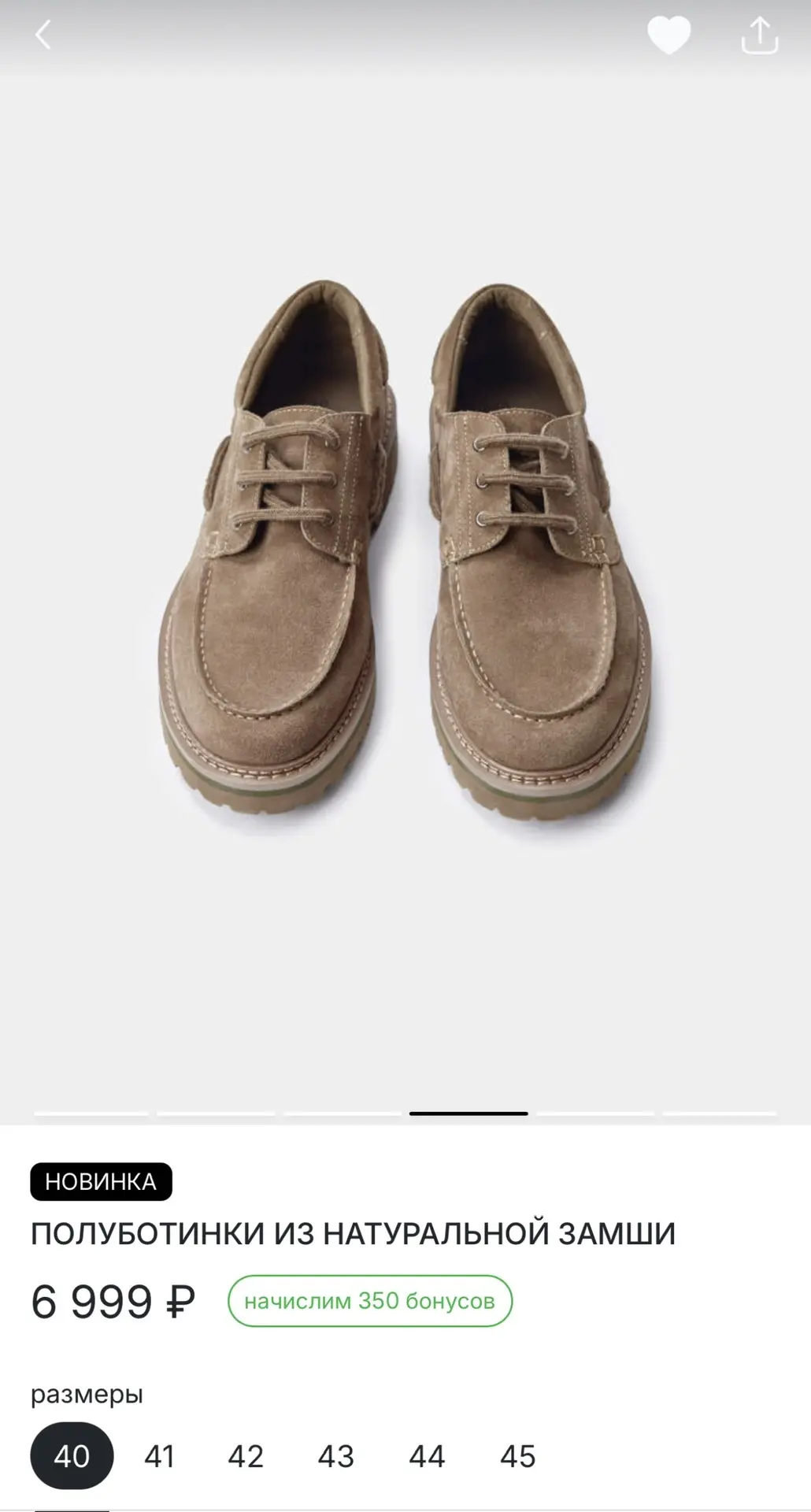Select size 43

point(336,1456)
